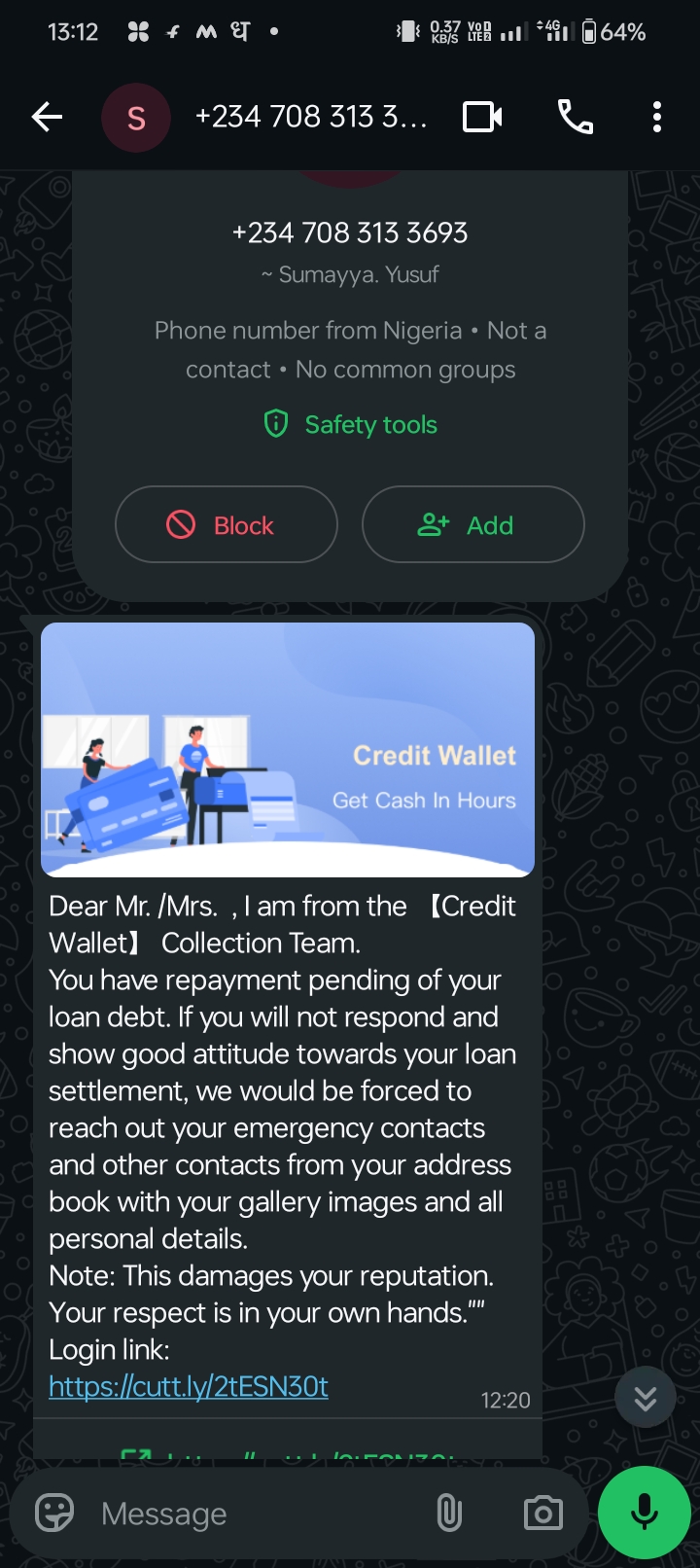
Task: Jump to the latest messages
Action: (645, 1398)
